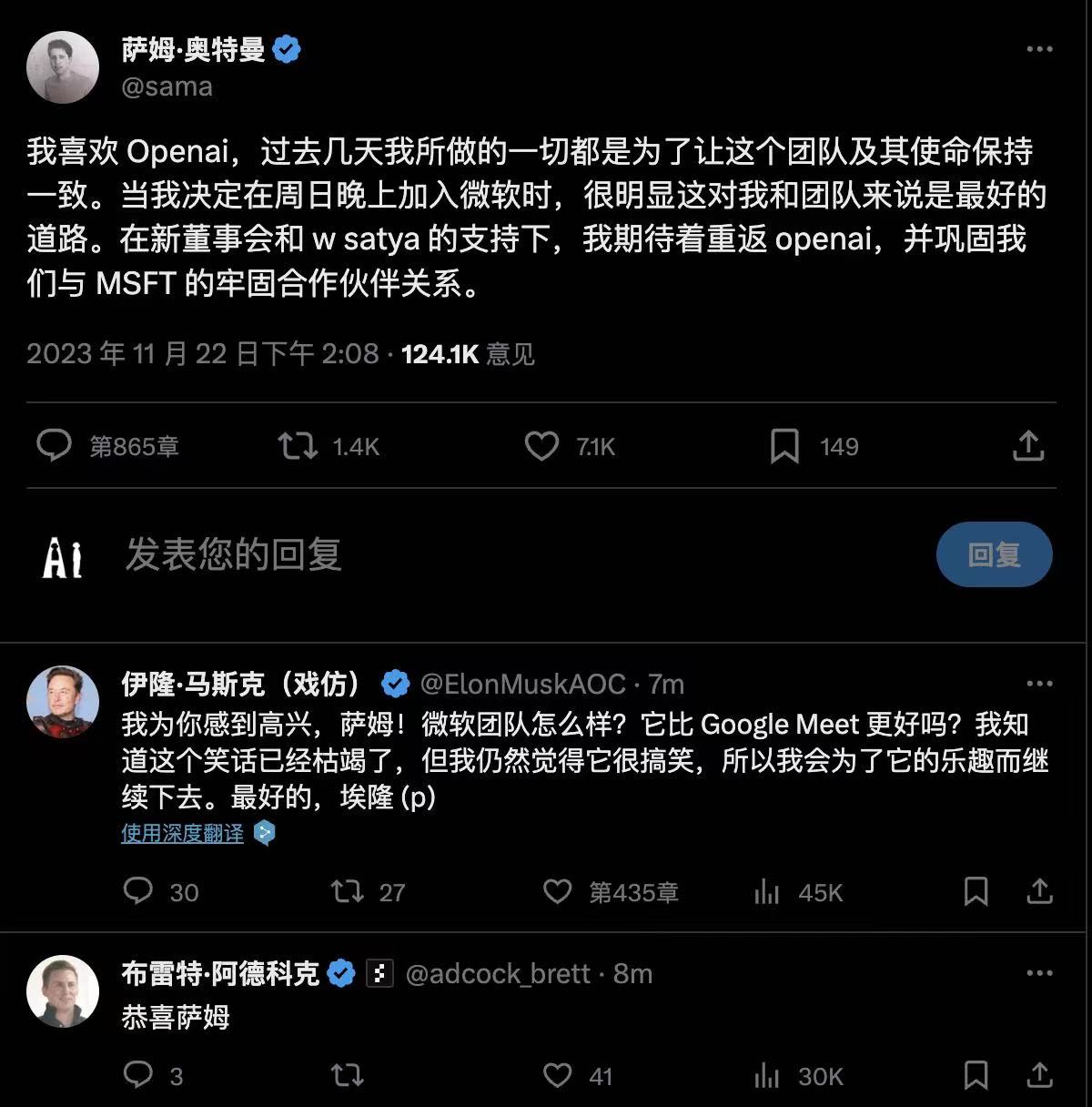Reply to ElonMuskAOC's comment

pyautogui.click(x=138, y=891)
